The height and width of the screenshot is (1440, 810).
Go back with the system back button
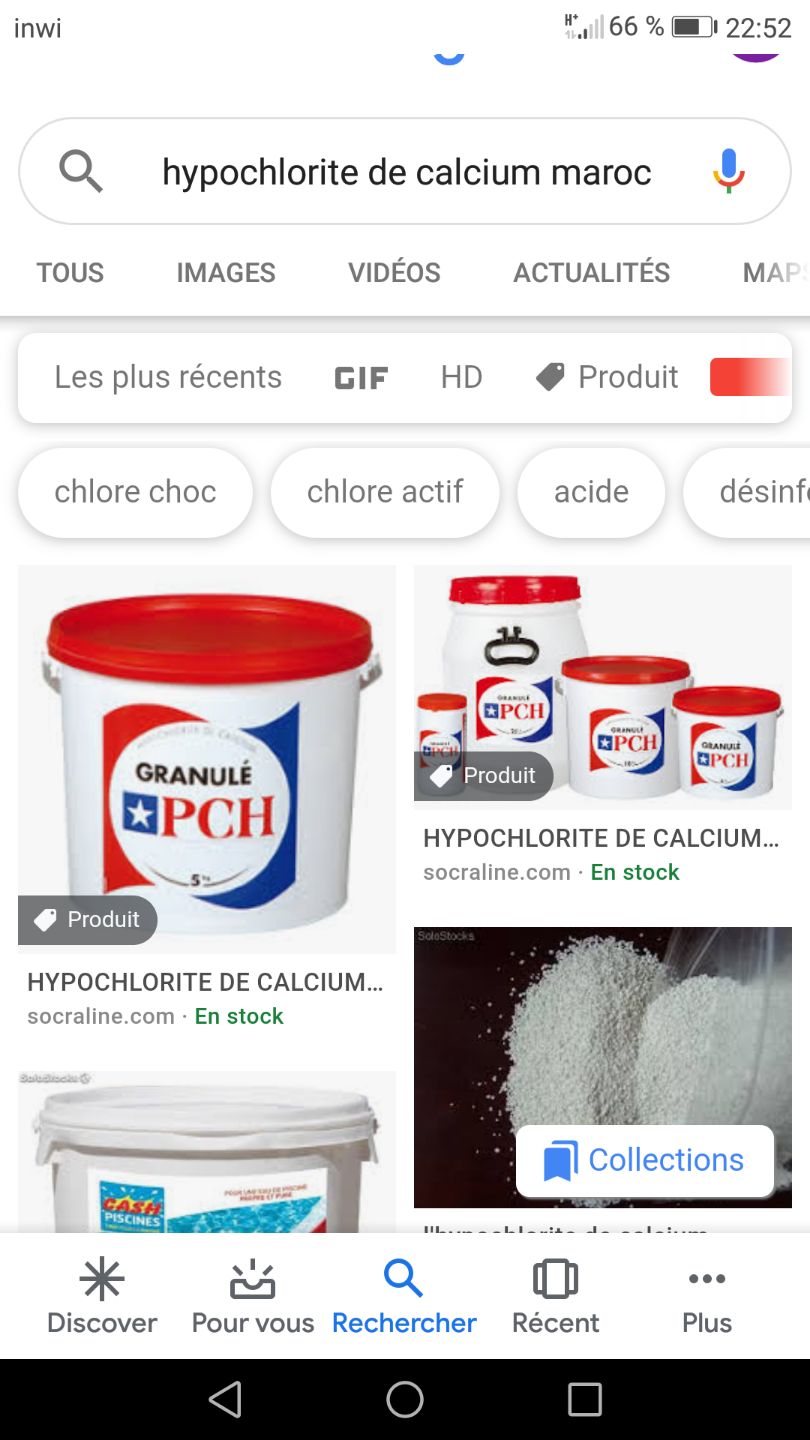[x=225, y=1399]
